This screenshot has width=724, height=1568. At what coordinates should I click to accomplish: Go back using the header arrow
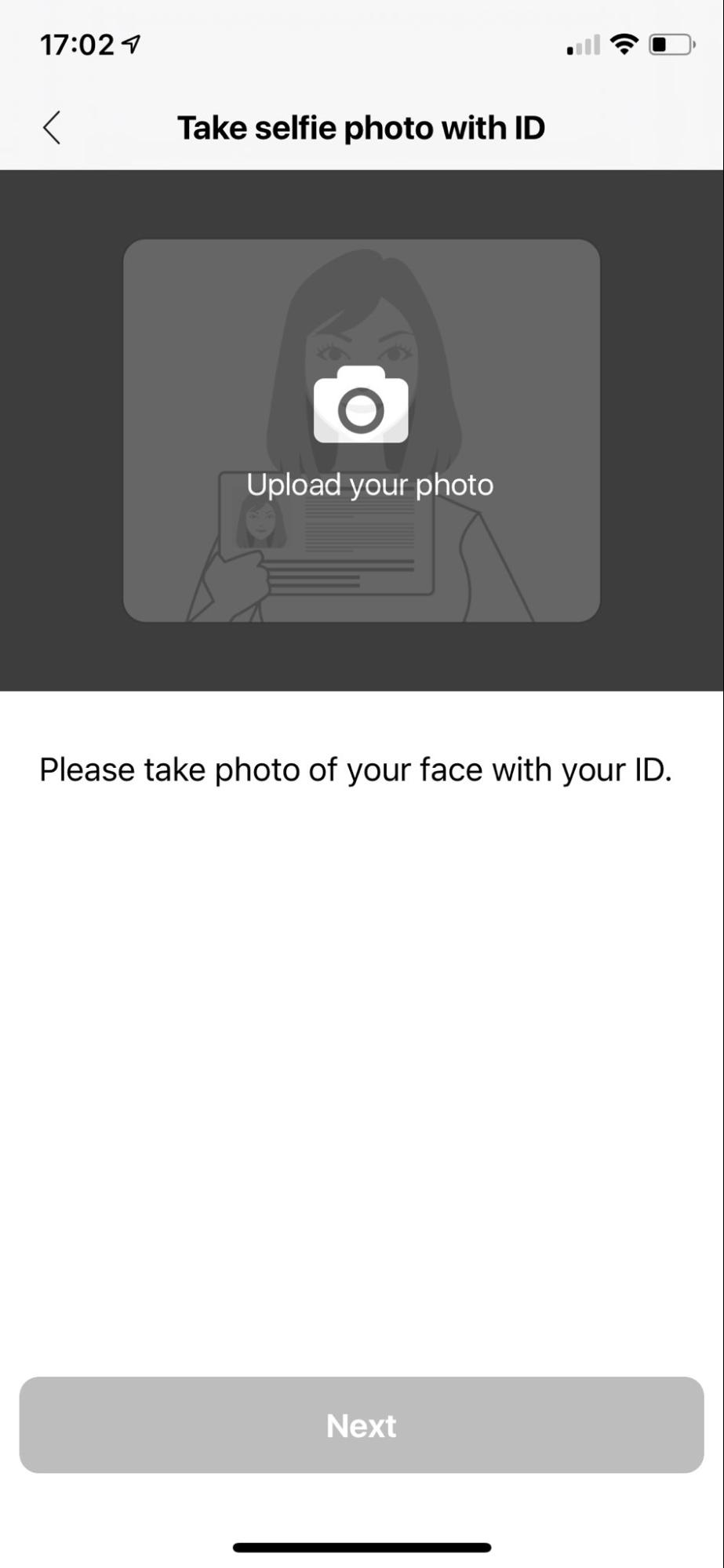click(52, 128)
